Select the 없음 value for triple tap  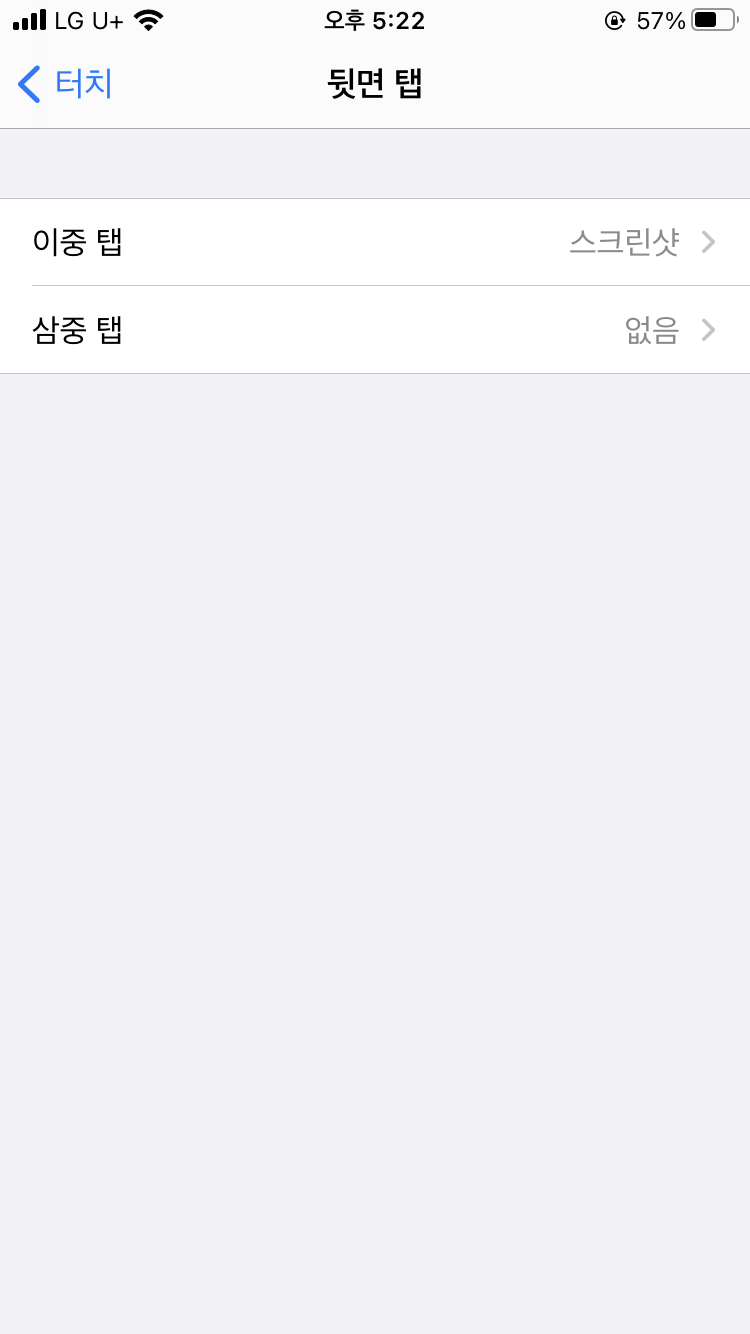[x=651, y=330]
